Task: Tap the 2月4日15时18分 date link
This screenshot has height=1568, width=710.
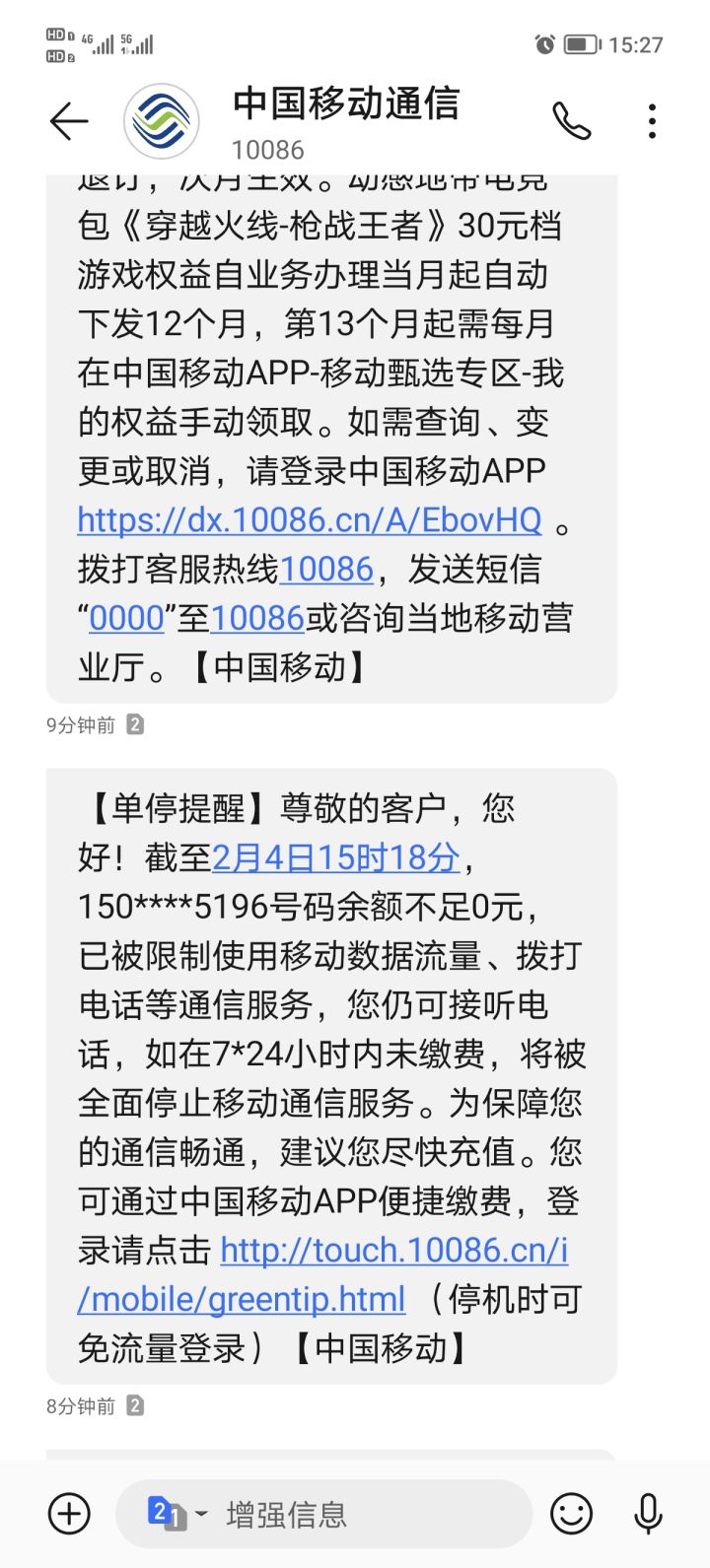Action: click(336, 858)
